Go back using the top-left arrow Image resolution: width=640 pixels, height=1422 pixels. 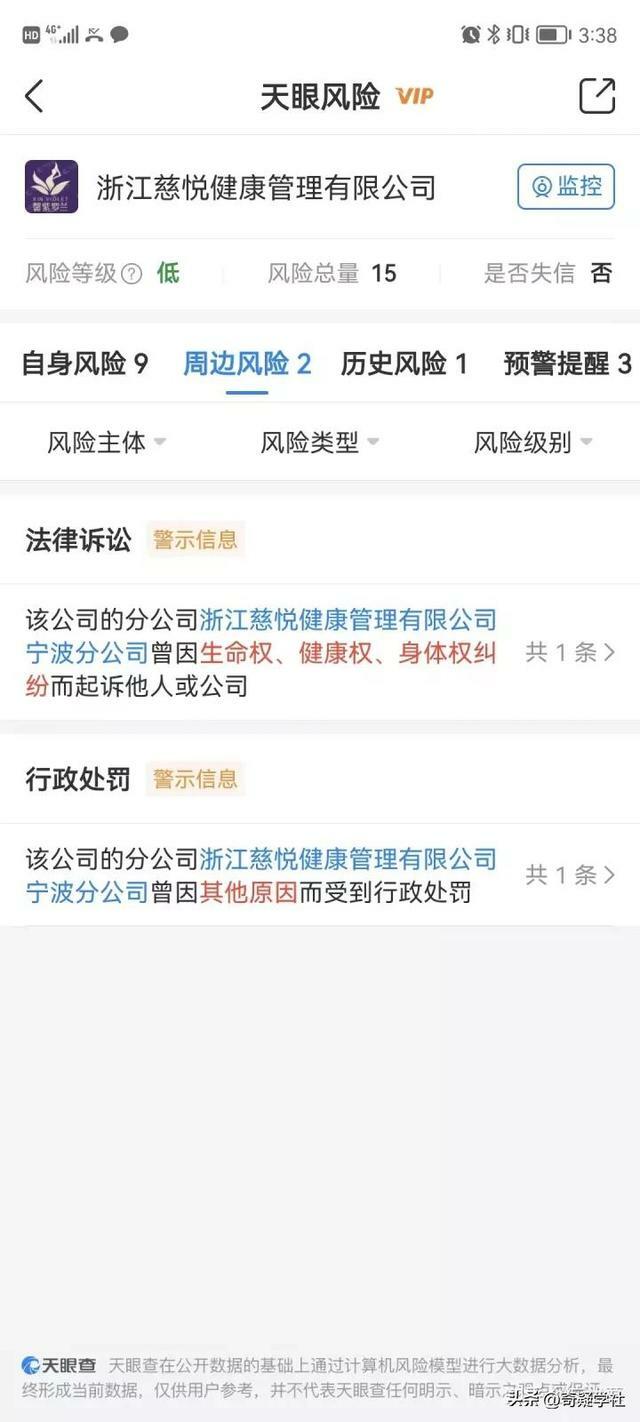click(x=35, y=97)
